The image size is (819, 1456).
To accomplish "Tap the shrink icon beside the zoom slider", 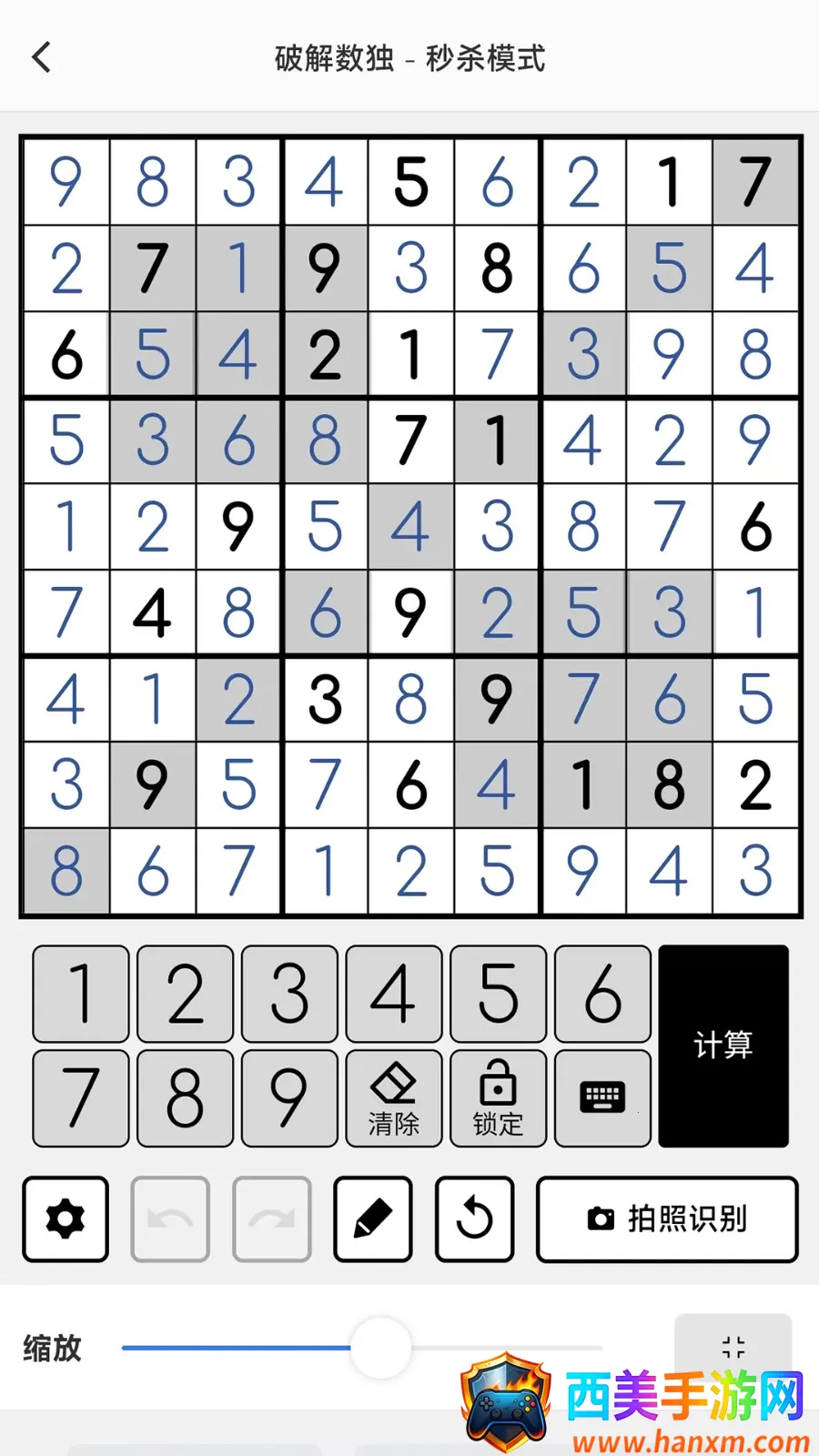I will pos(733,1347).
